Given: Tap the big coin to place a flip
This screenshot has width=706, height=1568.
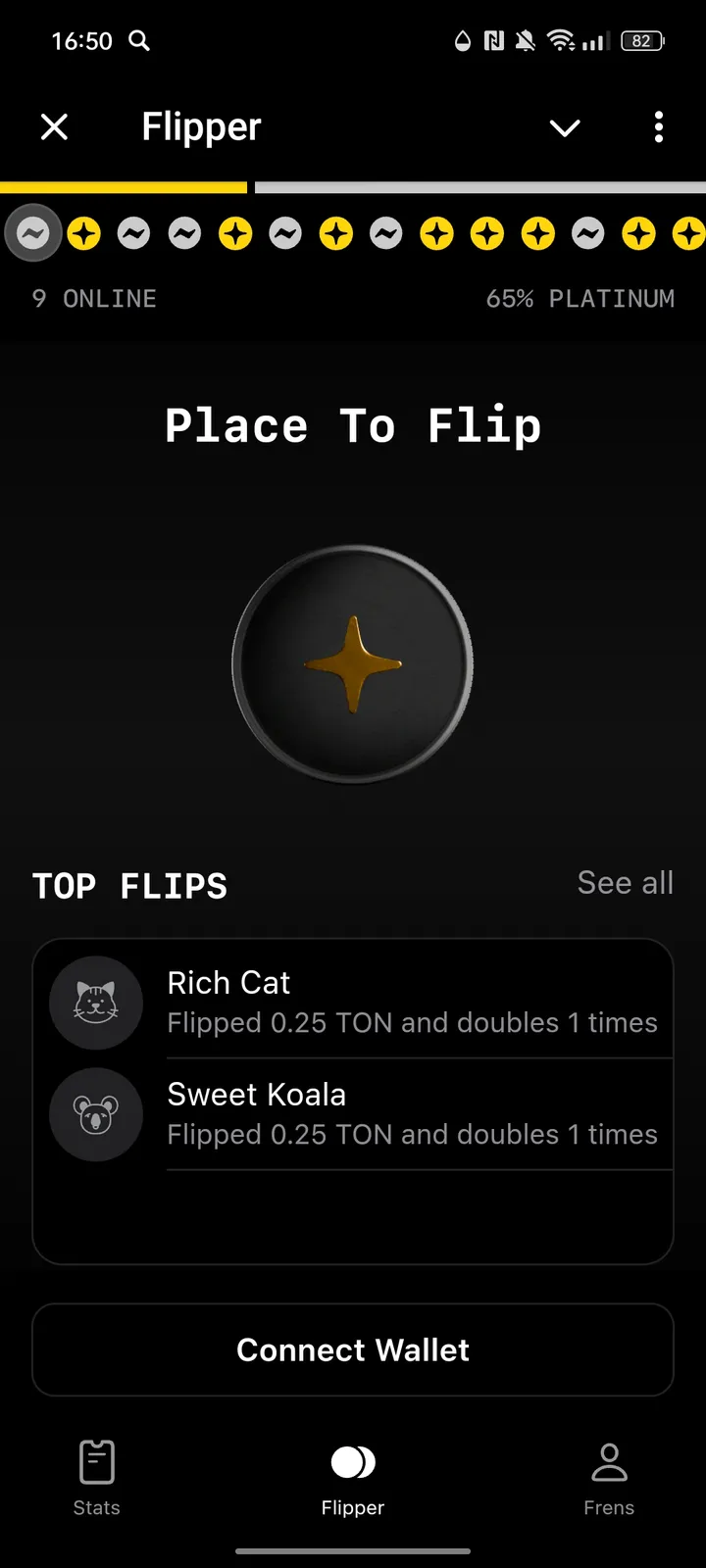Looking at the screenshot, I should [353, 663].
